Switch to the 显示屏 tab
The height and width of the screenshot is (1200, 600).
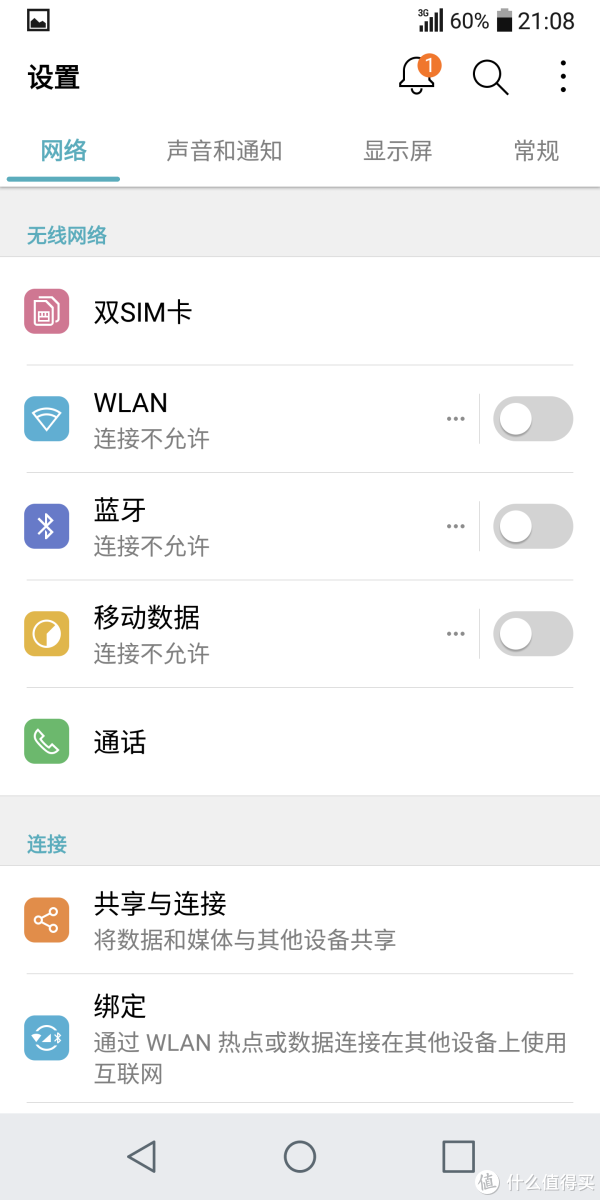pos(397,151)
